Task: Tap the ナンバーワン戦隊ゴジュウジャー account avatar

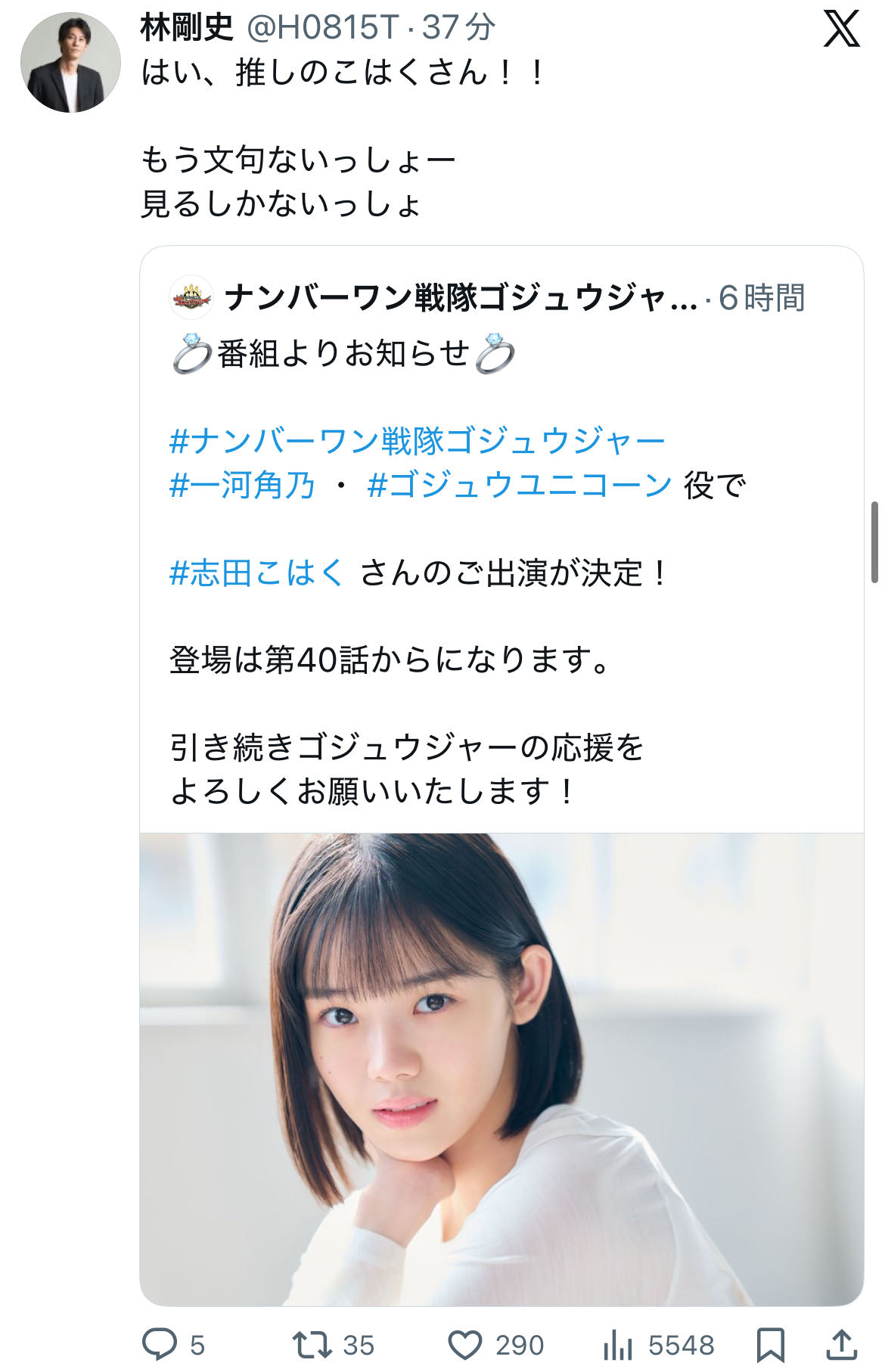Action: point(191,297)
